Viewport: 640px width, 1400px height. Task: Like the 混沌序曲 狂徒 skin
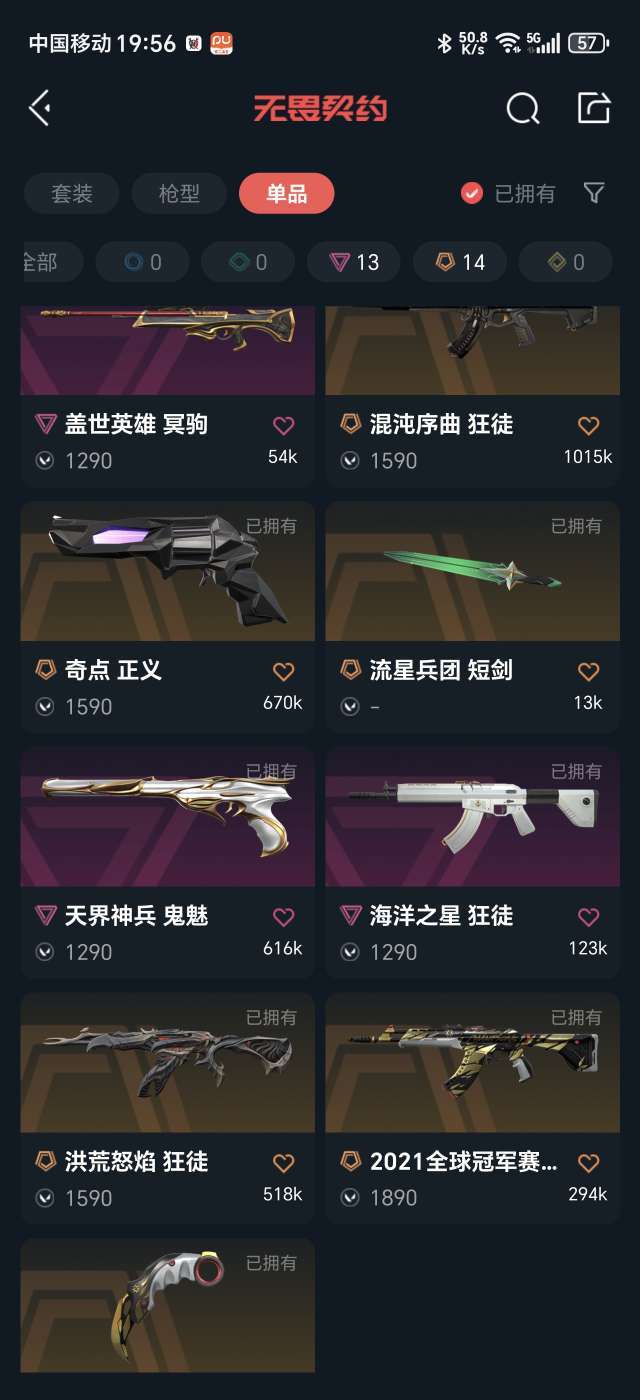click(589, 425)
